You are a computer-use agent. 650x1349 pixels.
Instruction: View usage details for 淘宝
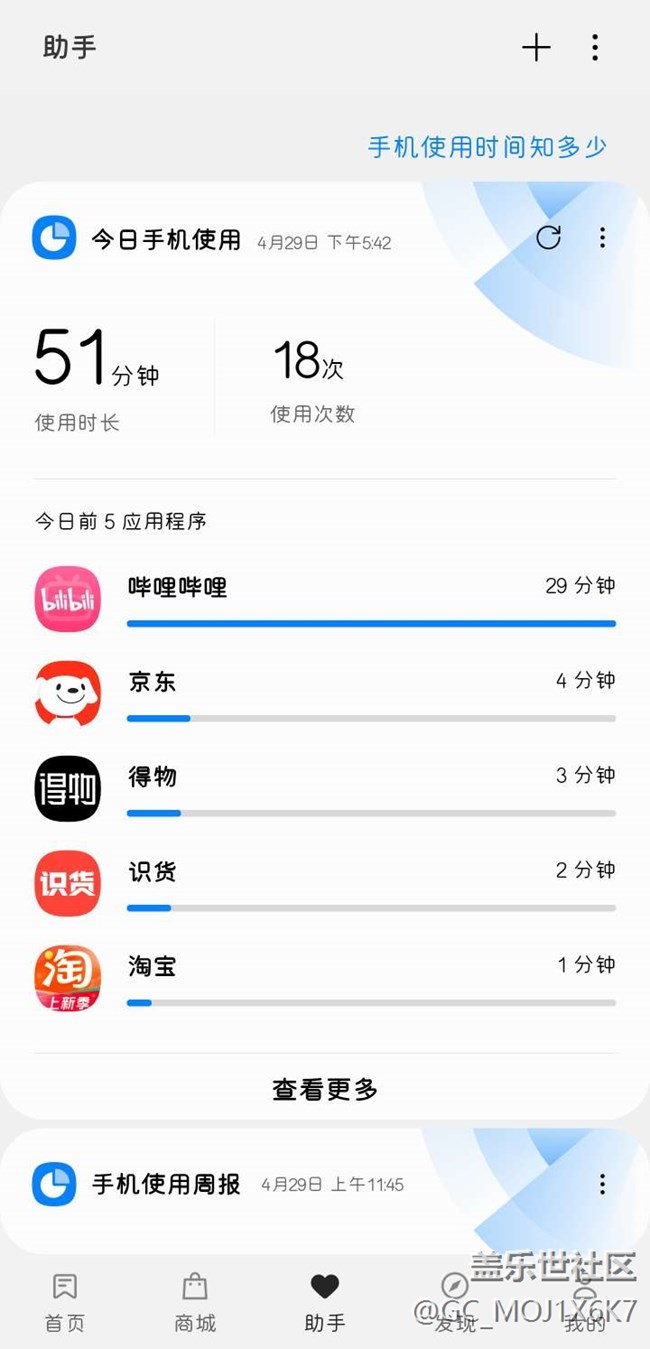point(325,978)
